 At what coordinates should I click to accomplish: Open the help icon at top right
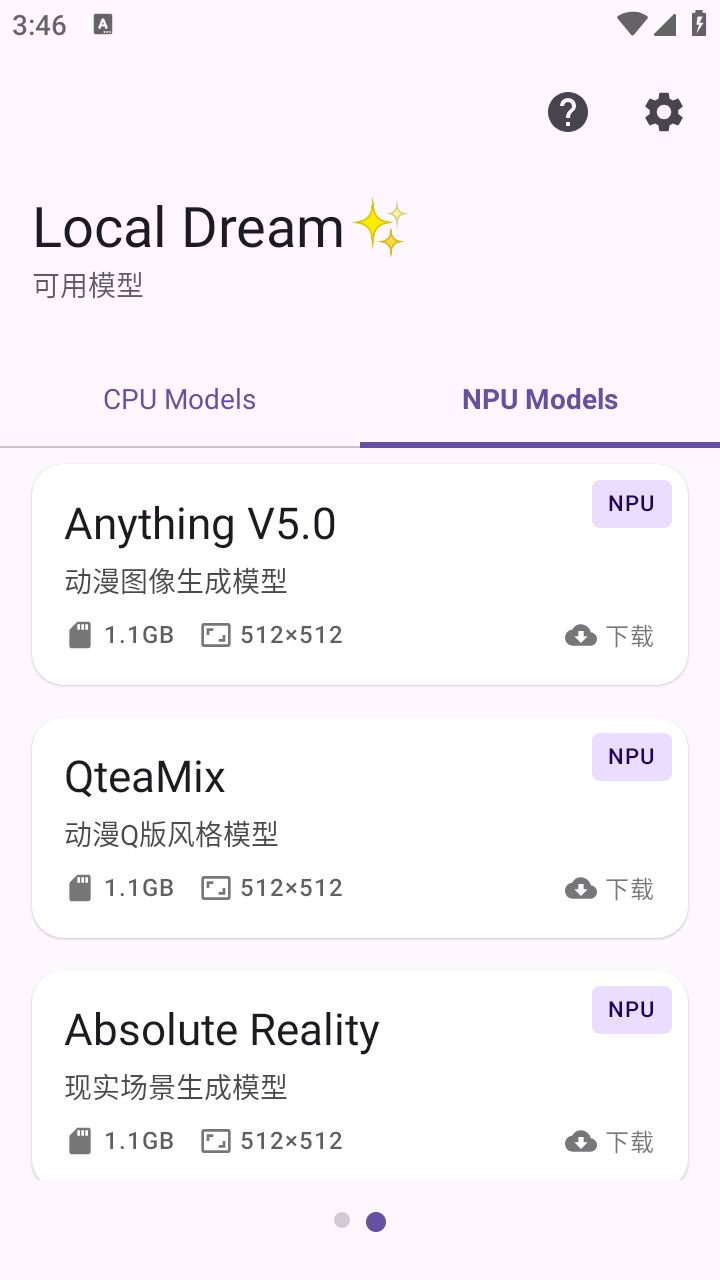[x=568, y=112]
